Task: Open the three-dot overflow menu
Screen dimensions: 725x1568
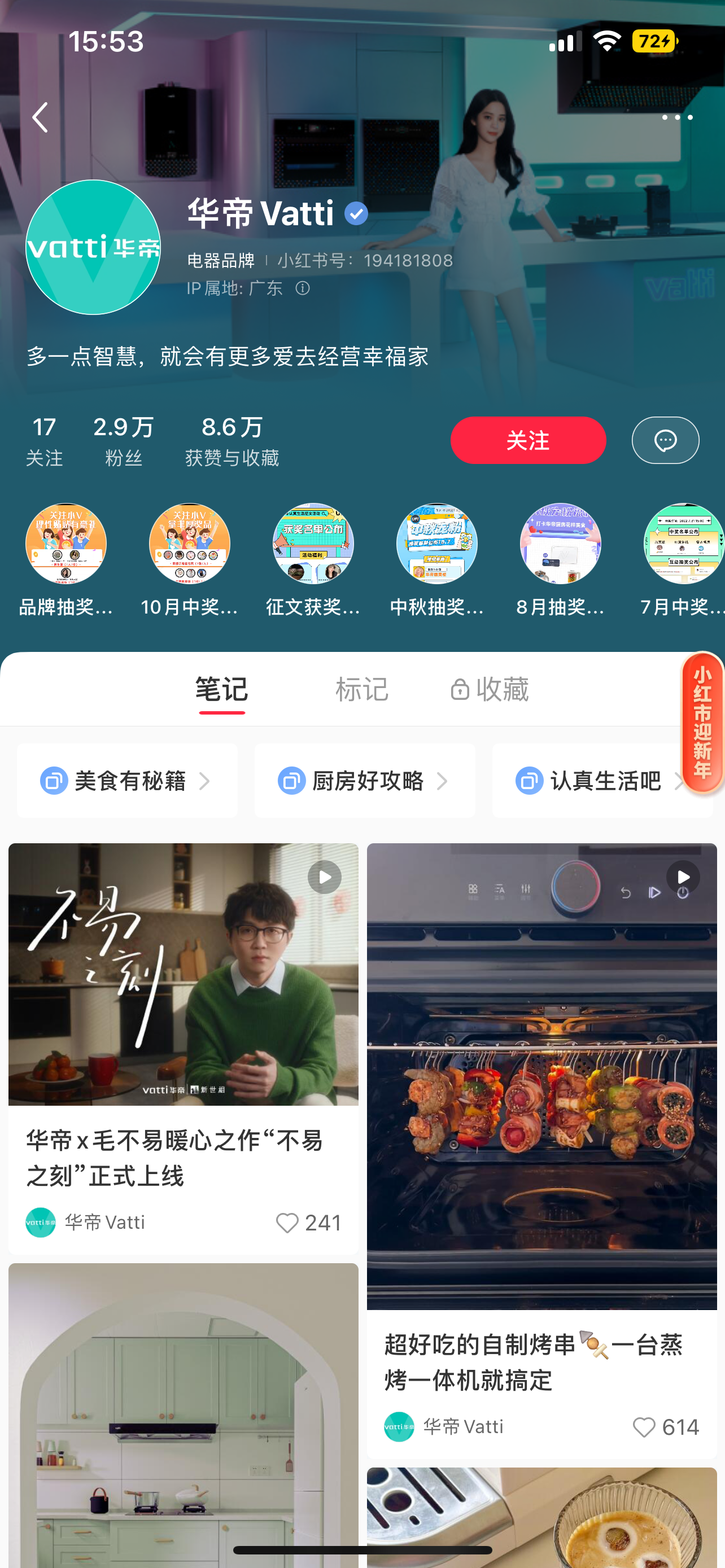Action: click(x=677, y=117)
